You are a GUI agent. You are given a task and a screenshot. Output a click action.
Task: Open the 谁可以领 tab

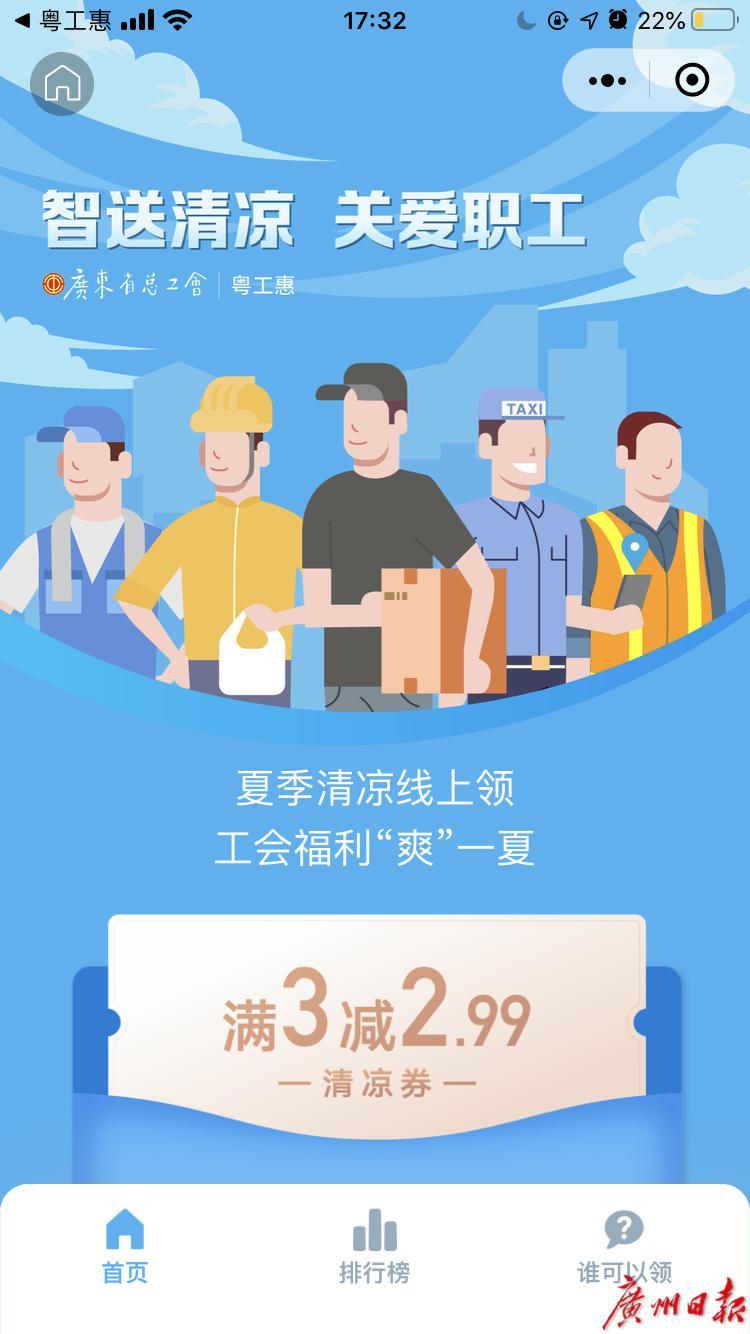click(624, 1247)
